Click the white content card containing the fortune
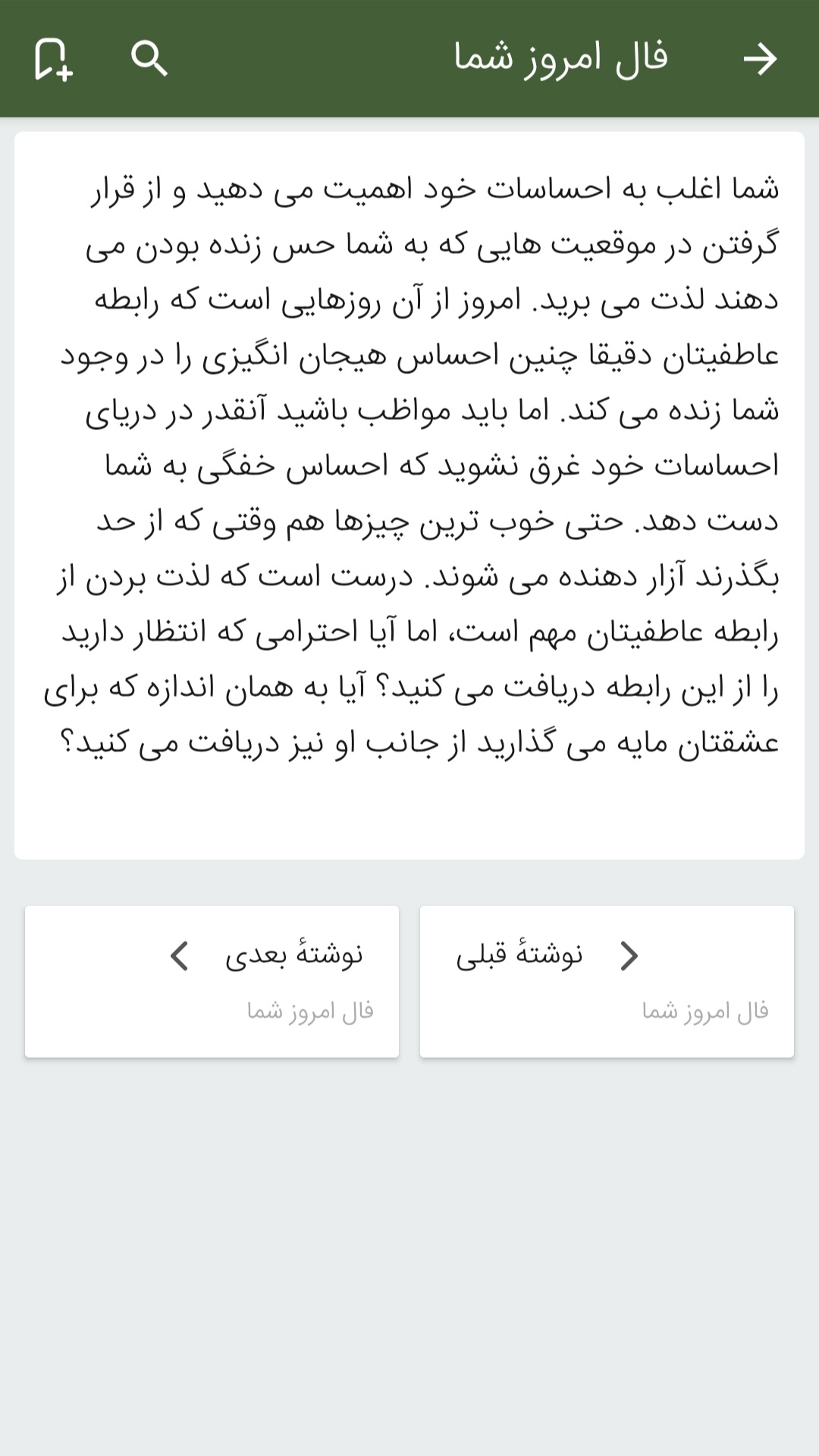The height and width of the screenshot is (1456, 819). tap(409, 493)
